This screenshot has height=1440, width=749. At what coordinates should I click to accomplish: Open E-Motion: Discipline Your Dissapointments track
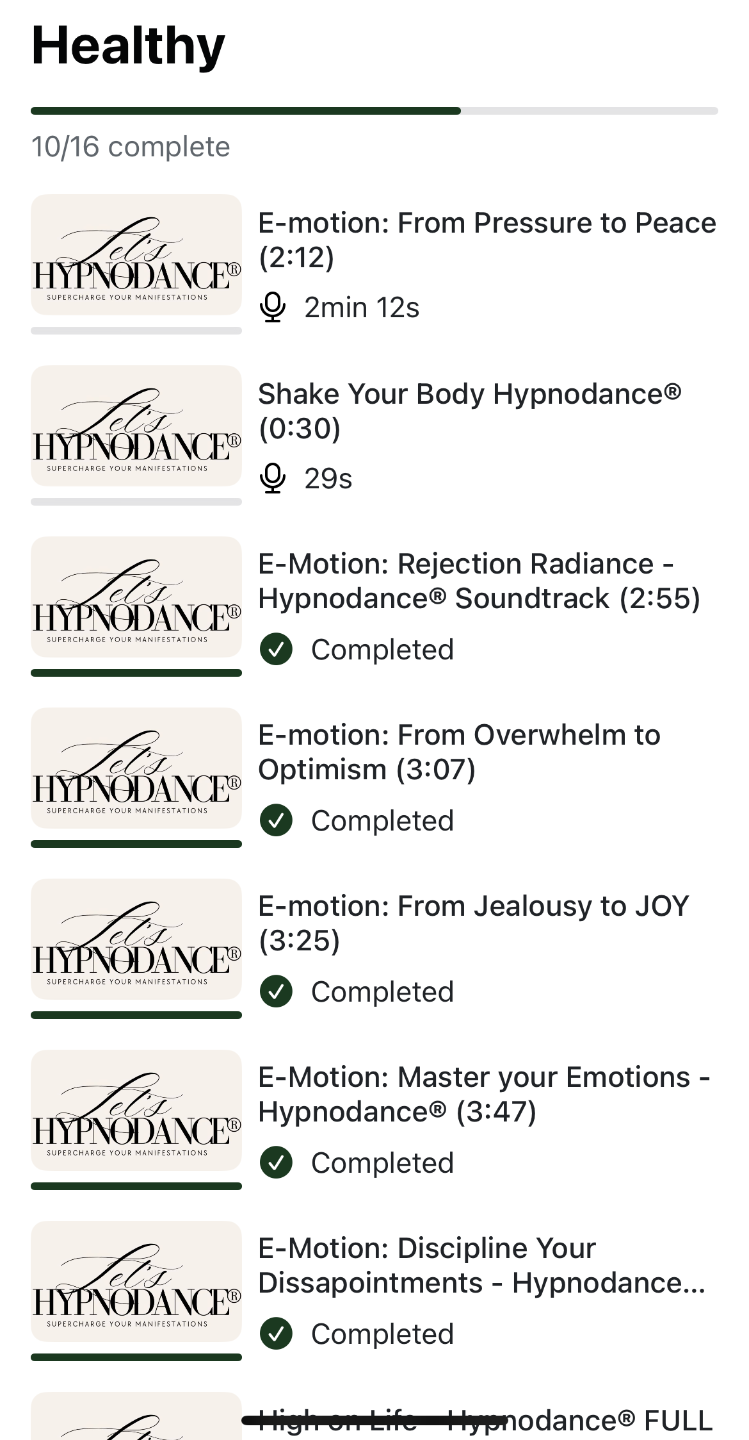(481, 1265)
